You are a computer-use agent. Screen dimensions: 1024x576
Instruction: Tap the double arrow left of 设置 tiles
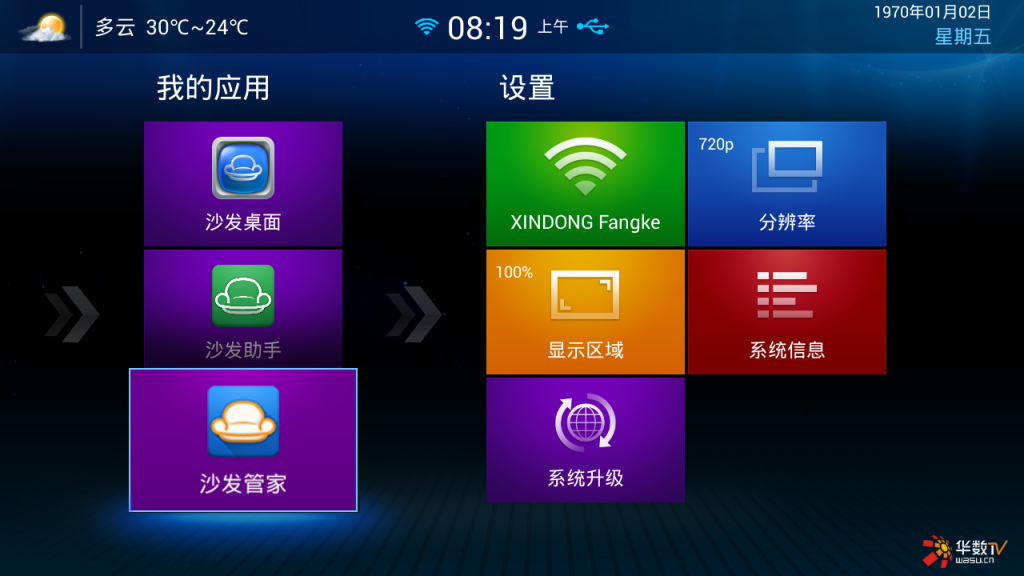[414, 313]
